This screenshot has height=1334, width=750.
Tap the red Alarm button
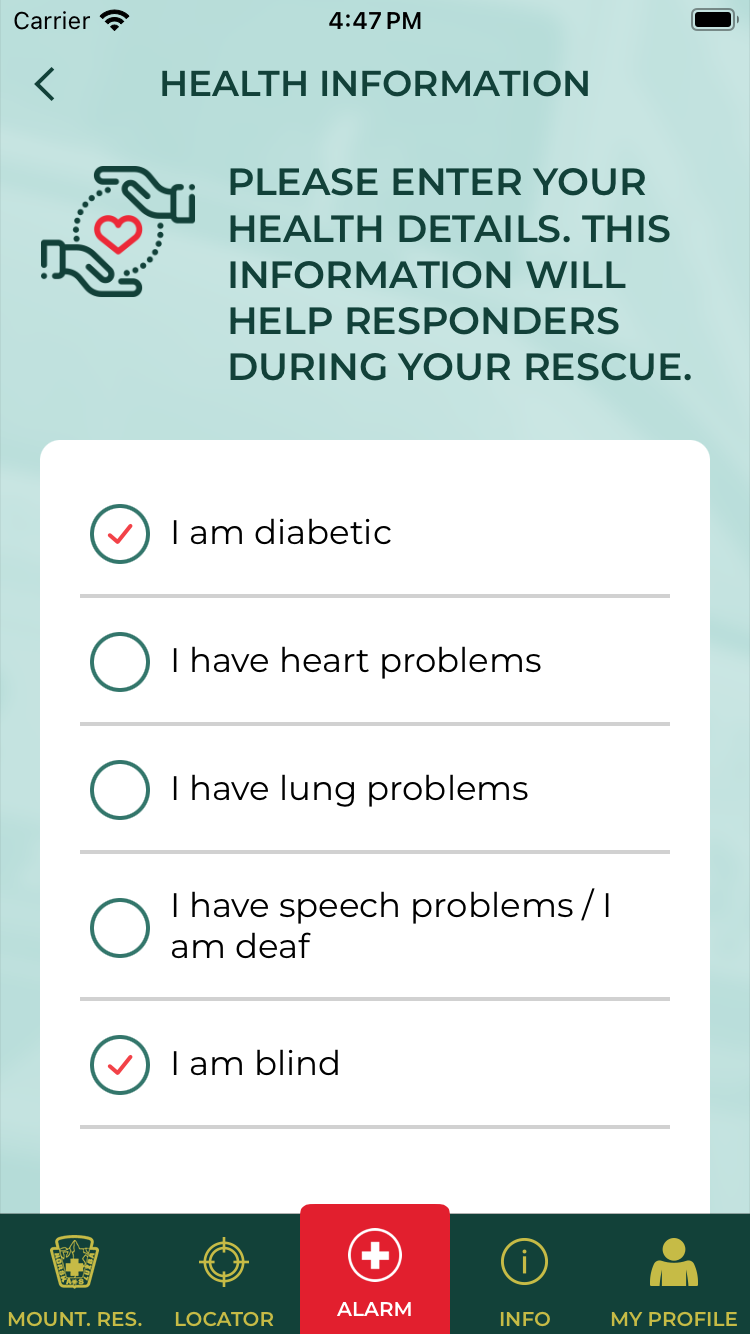(x=375, y=1269)
